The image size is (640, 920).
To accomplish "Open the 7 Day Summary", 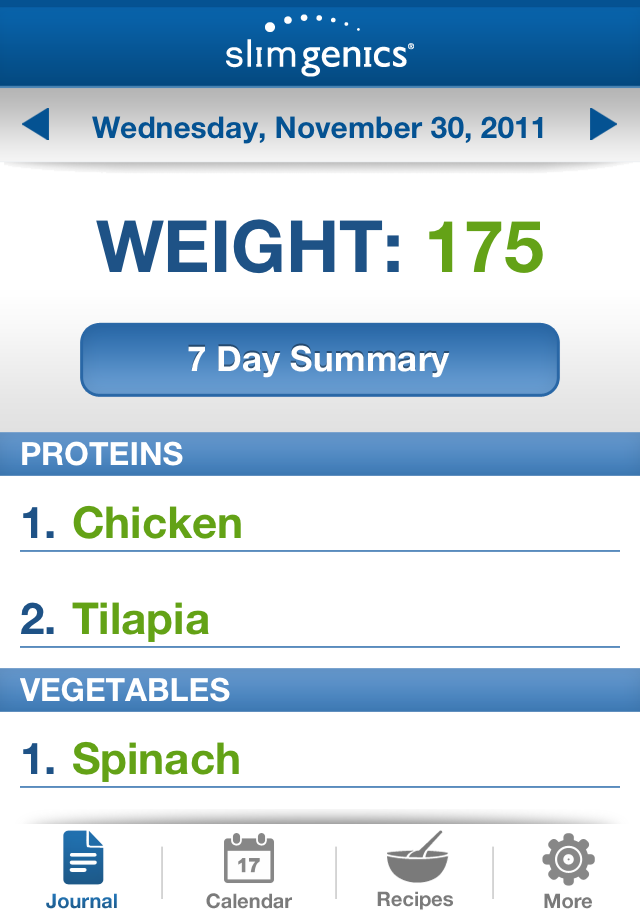I will tap(319, 360).
